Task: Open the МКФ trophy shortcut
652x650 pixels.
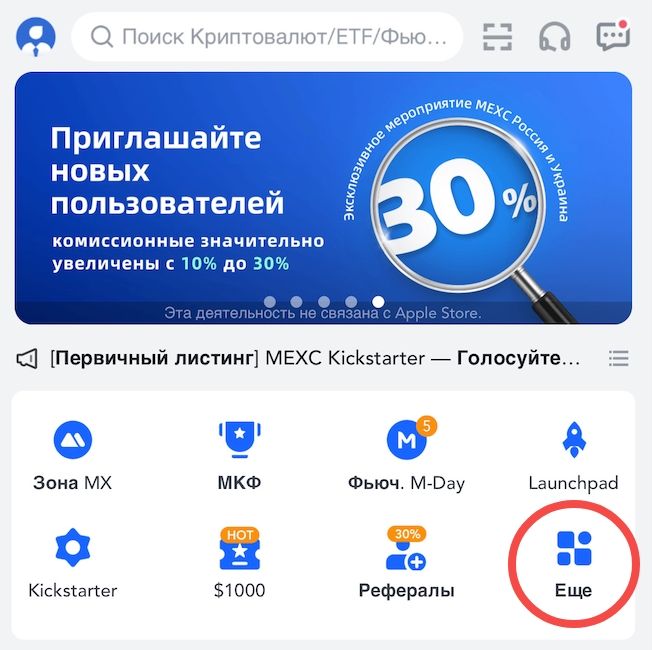Action: 239,456
